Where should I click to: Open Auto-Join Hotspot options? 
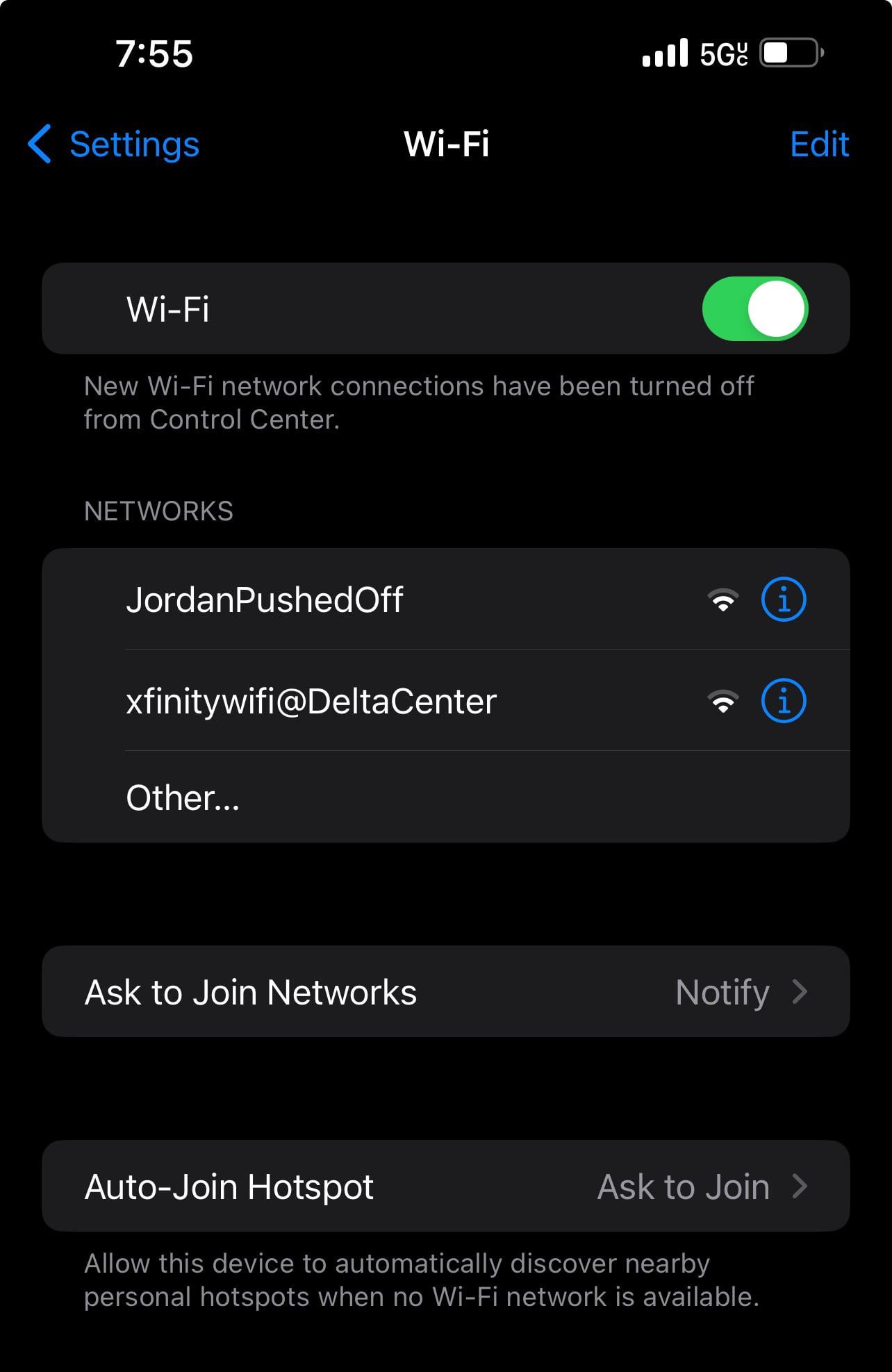(x=445, y=1187)
